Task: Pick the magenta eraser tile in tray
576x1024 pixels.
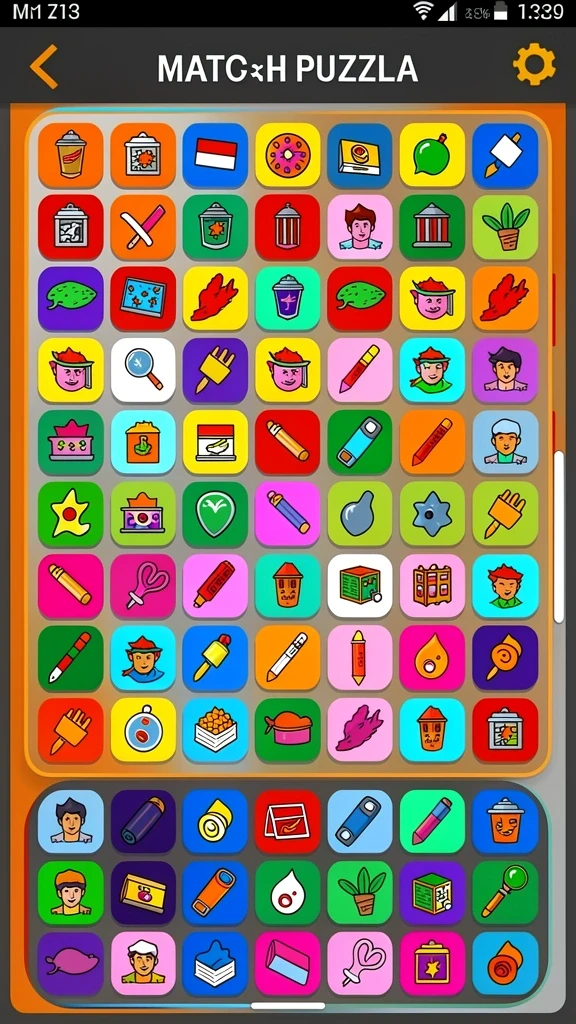Action: point(287,963)
